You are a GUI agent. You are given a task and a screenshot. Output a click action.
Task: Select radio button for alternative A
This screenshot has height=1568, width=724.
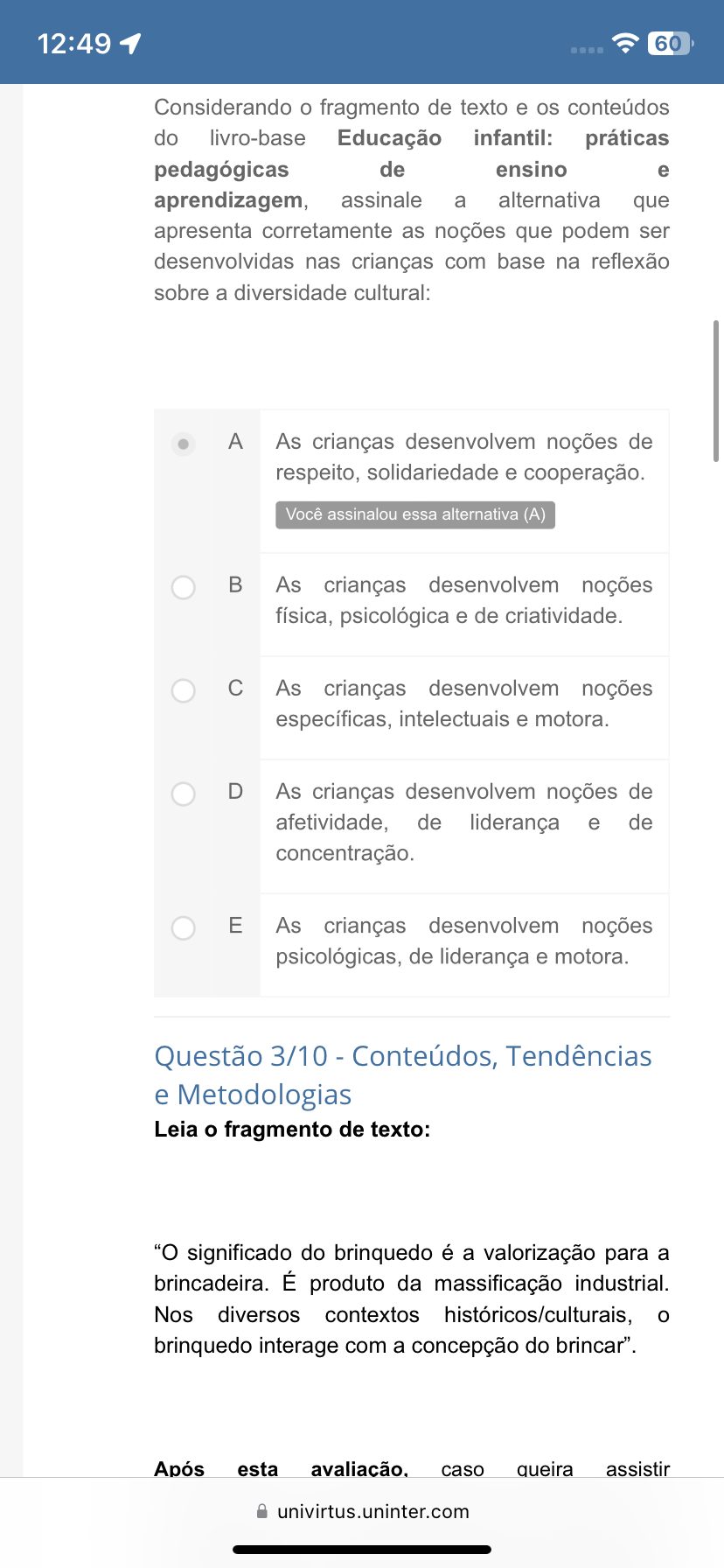click(x=183, y=444)
